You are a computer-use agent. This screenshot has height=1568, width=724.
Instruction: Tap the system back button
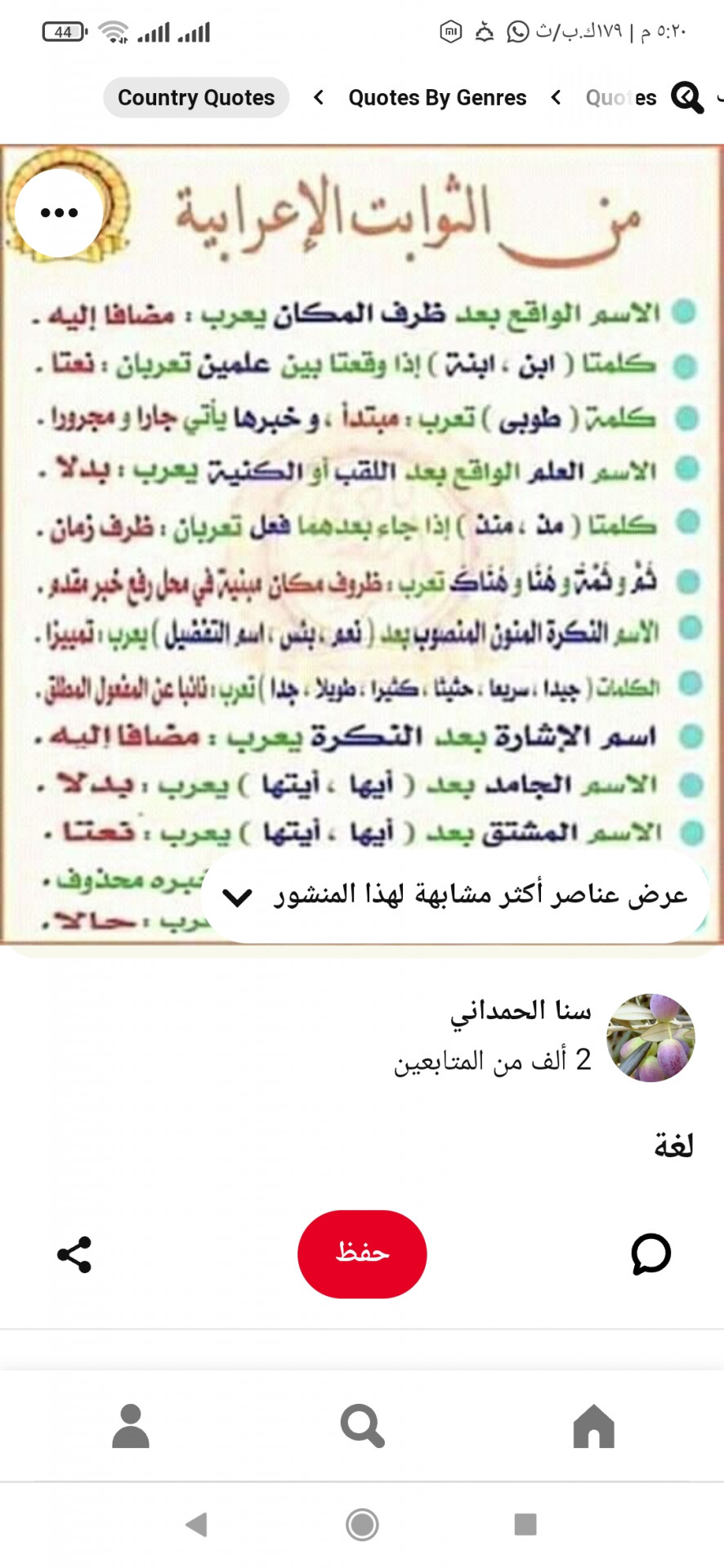[x=196, y=1524]
